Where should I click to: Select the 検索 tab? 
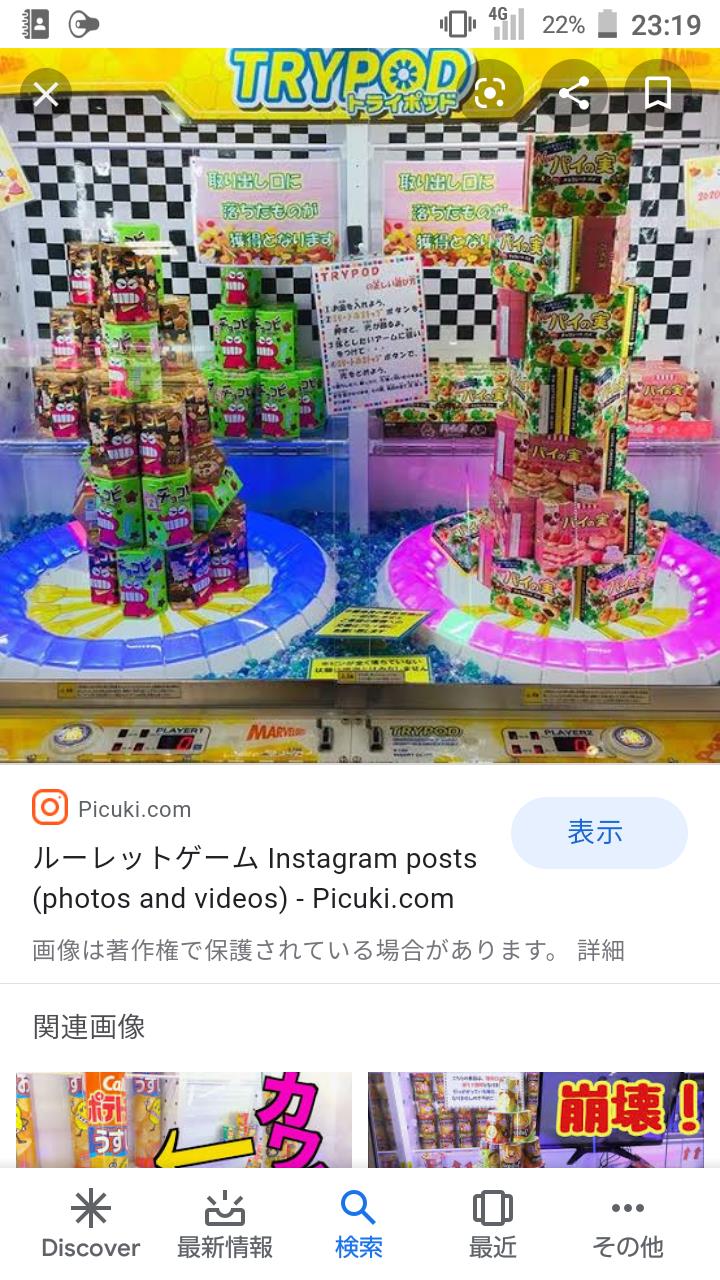(x=359, y=1226)
